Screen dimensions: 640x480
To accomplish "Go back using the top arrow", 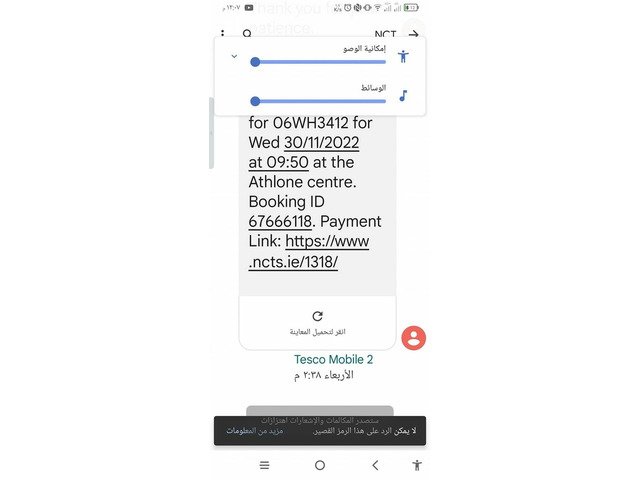I will pos(413,33).
